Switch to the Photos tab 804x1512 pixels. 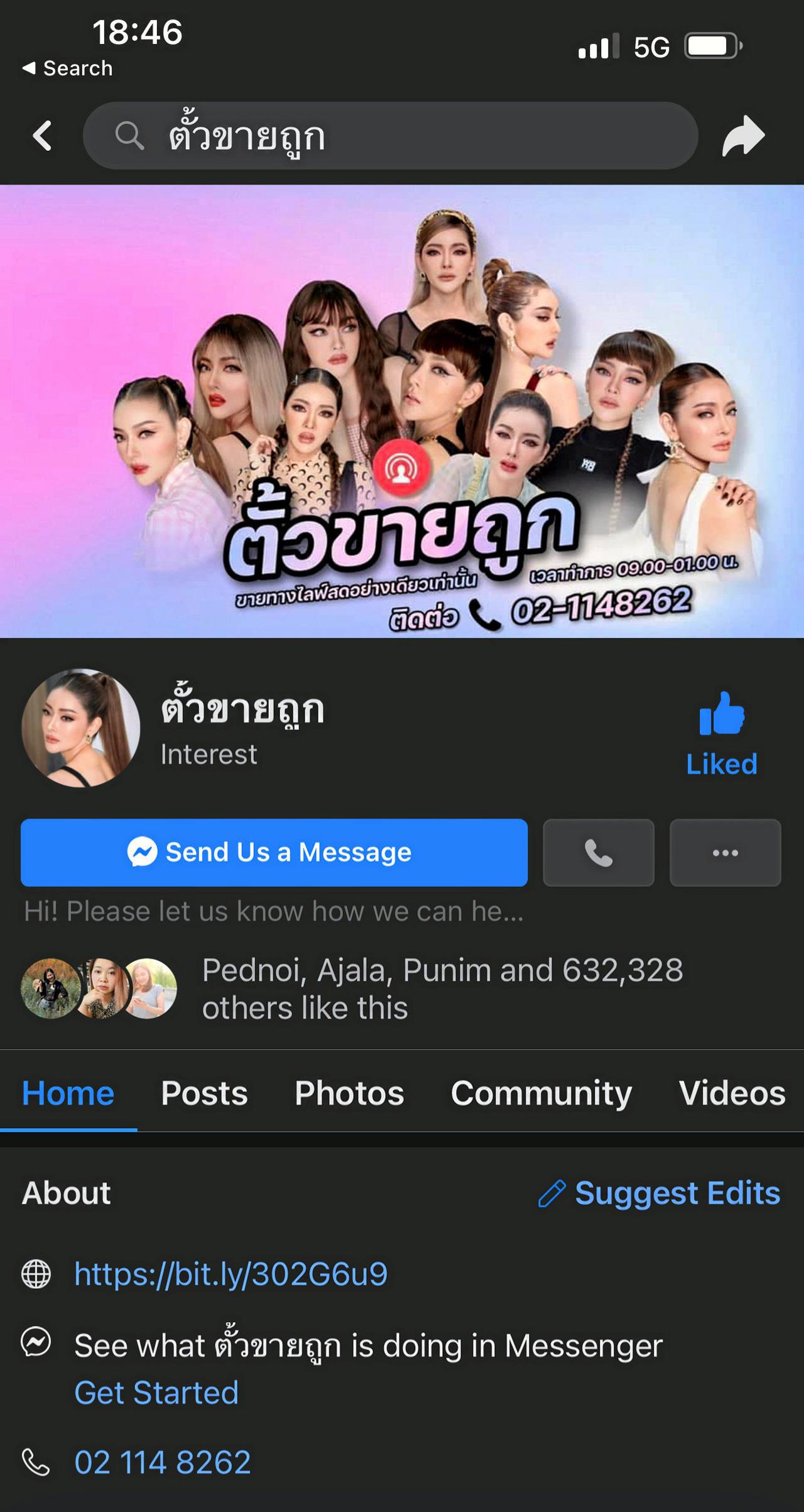click(349, 1093)
